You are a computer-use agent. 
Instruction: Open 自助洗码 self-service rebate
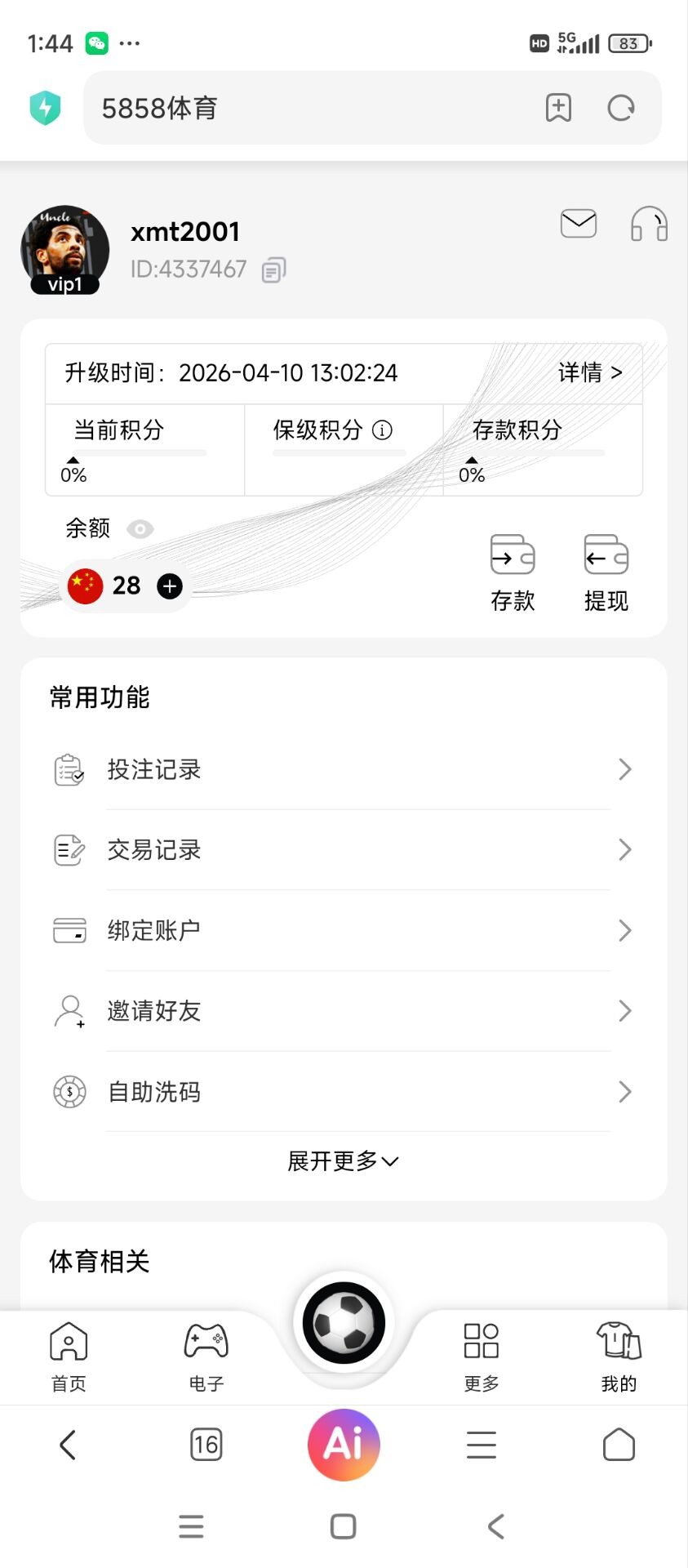tap(343, 1092)
